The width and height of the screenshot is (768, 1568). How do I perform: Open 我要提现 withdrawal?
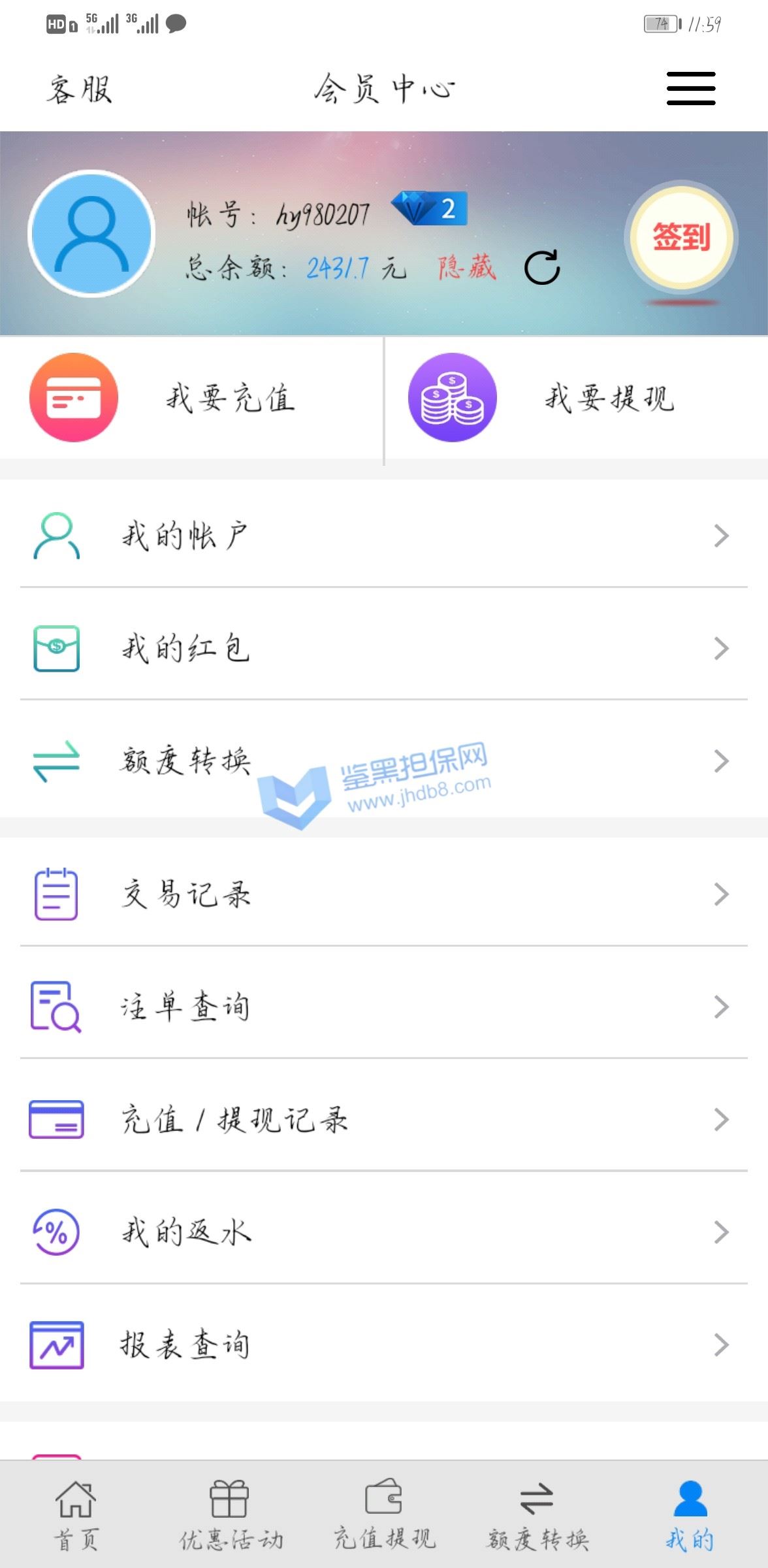point(575,398)
